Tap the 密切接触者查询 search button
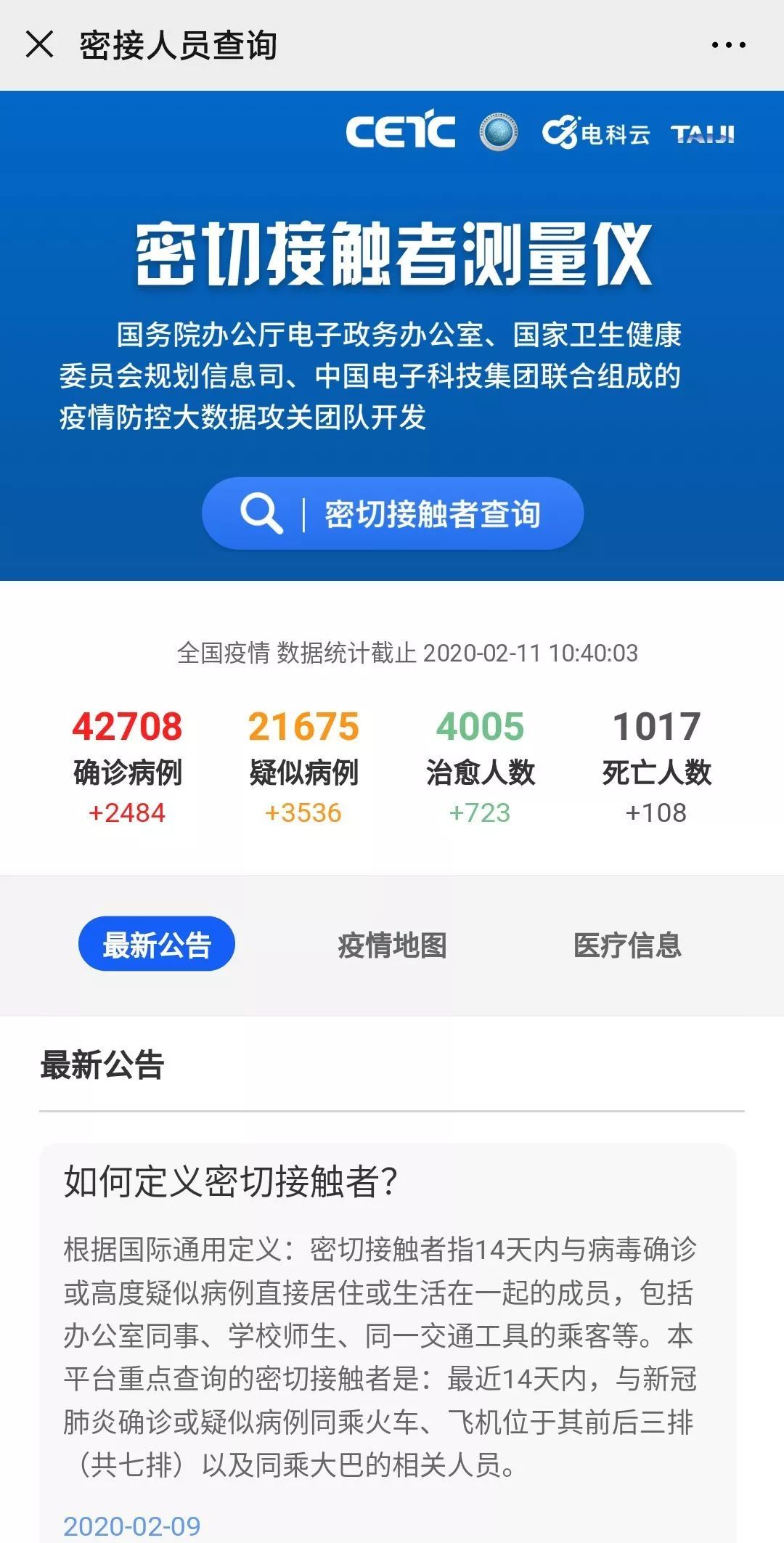Image resolution: width=784 pixels, height=1543 pixels. pos(393,513)
